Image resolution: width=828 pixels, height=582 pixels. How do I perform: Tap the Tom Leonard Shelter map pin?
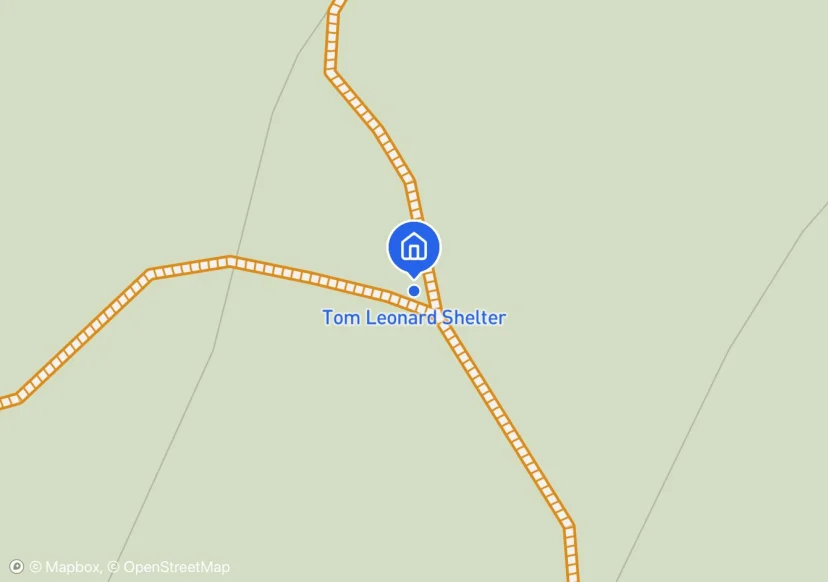click(413, 246)
